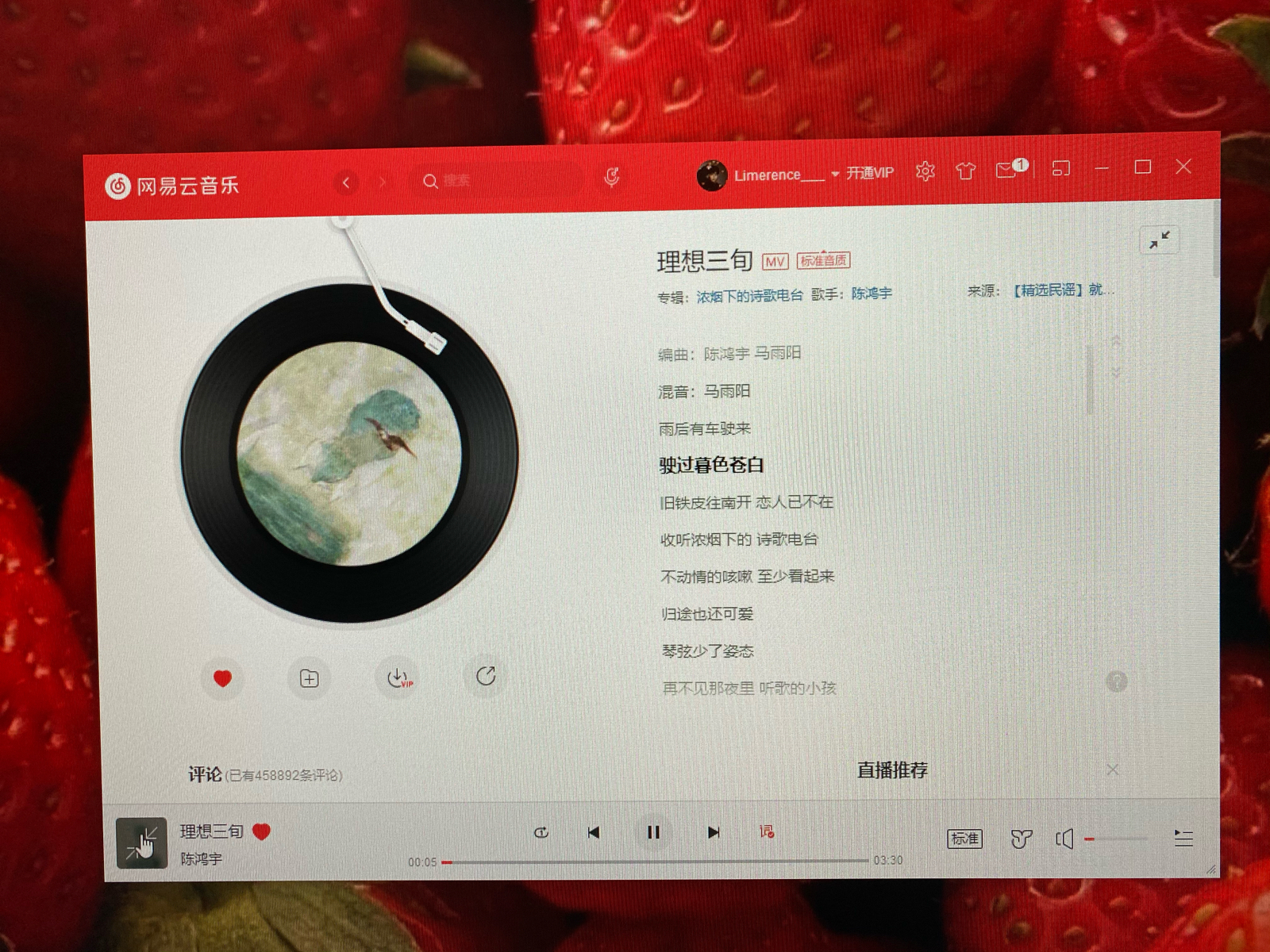Toggle the desktop lyrics button

pyautogui.click(x=767, y=831)
